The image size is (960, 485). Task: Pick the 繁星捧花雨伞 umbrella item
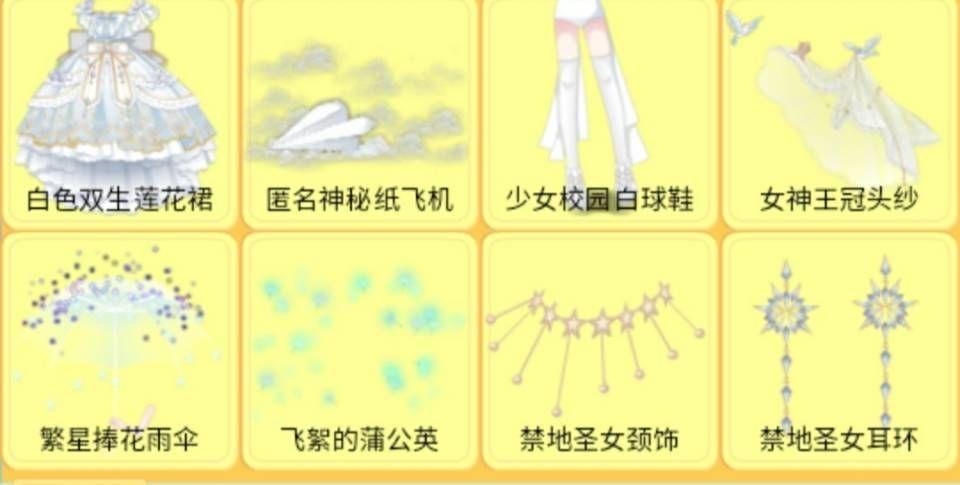click(119, 345)
